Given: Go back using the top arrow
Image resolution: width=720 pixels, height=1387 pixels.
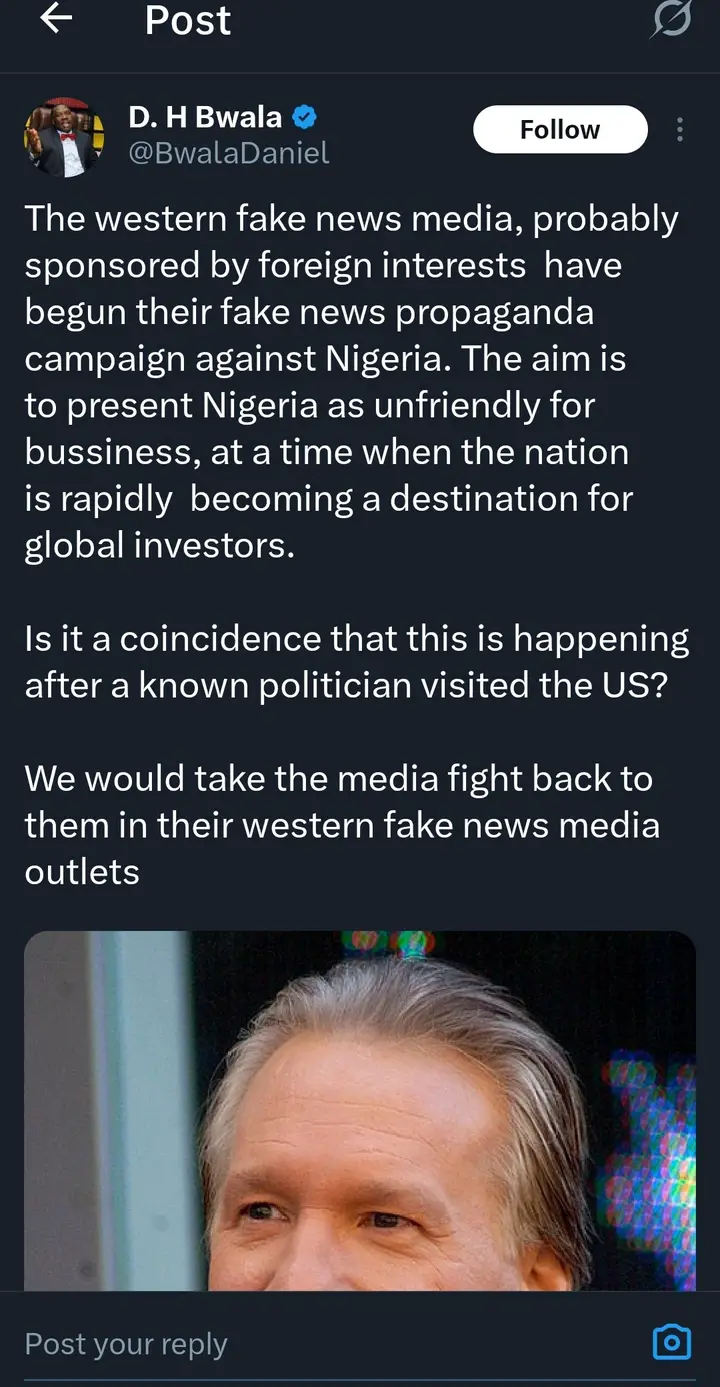Looking at the screenshot, I should pyautogui.click(x=55, y=19).
